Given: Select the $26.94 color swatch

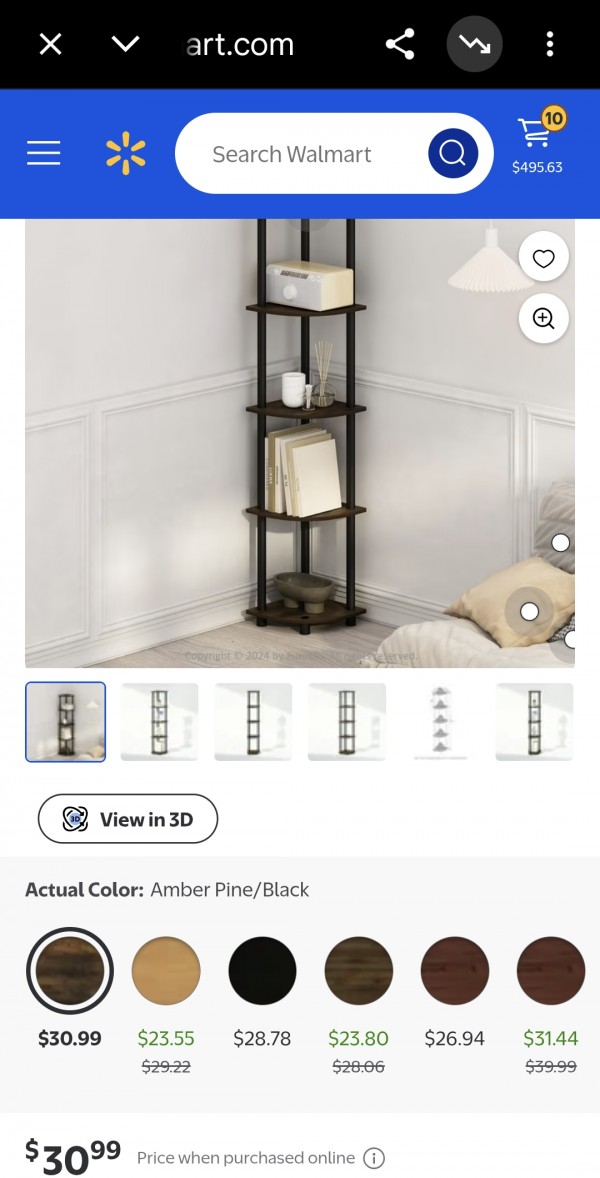Looking at the screenshot, I should 455,971.
